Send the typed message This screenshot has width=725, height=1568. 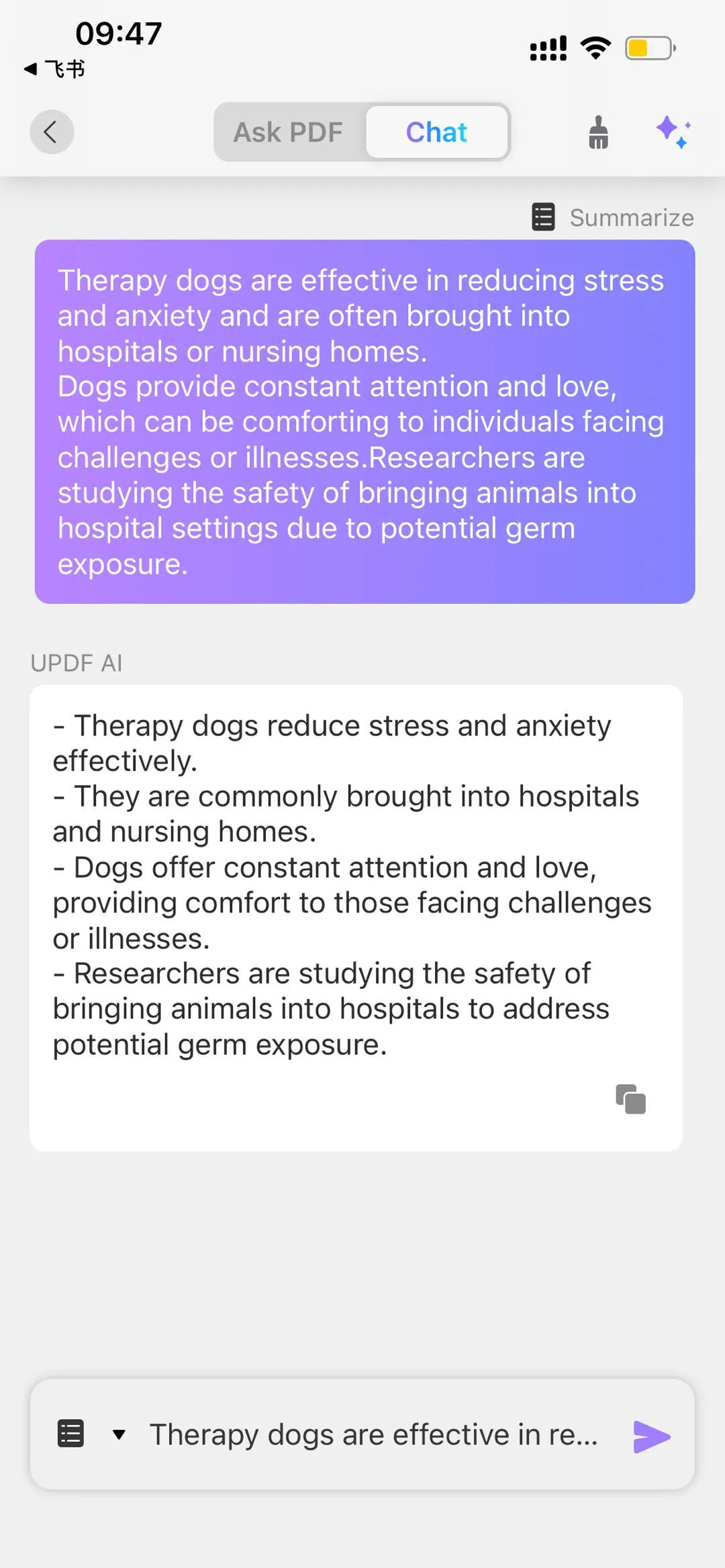click(651, 1436)
